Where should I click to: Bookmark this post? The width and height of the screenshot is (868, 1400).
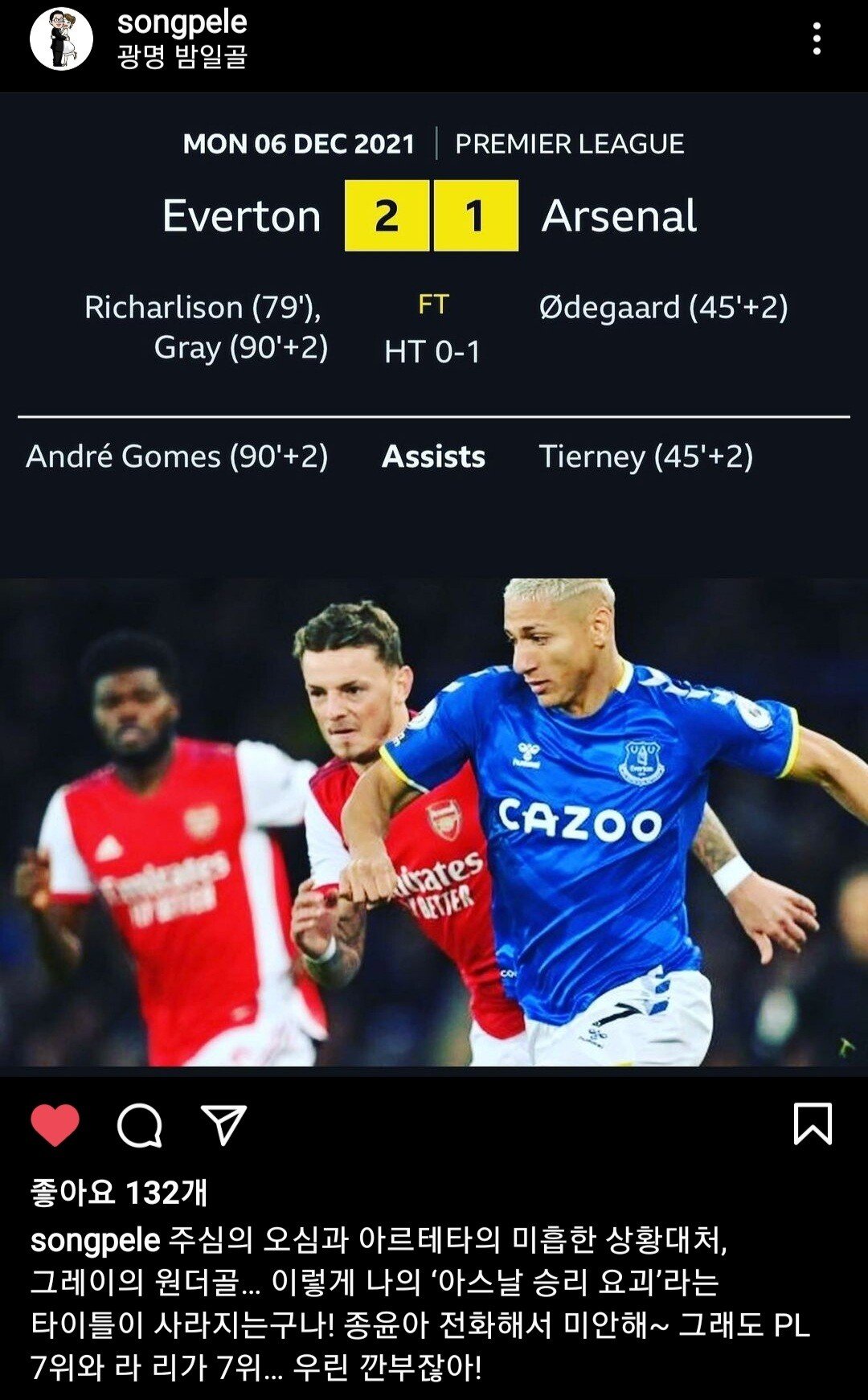coord(812,1123)
